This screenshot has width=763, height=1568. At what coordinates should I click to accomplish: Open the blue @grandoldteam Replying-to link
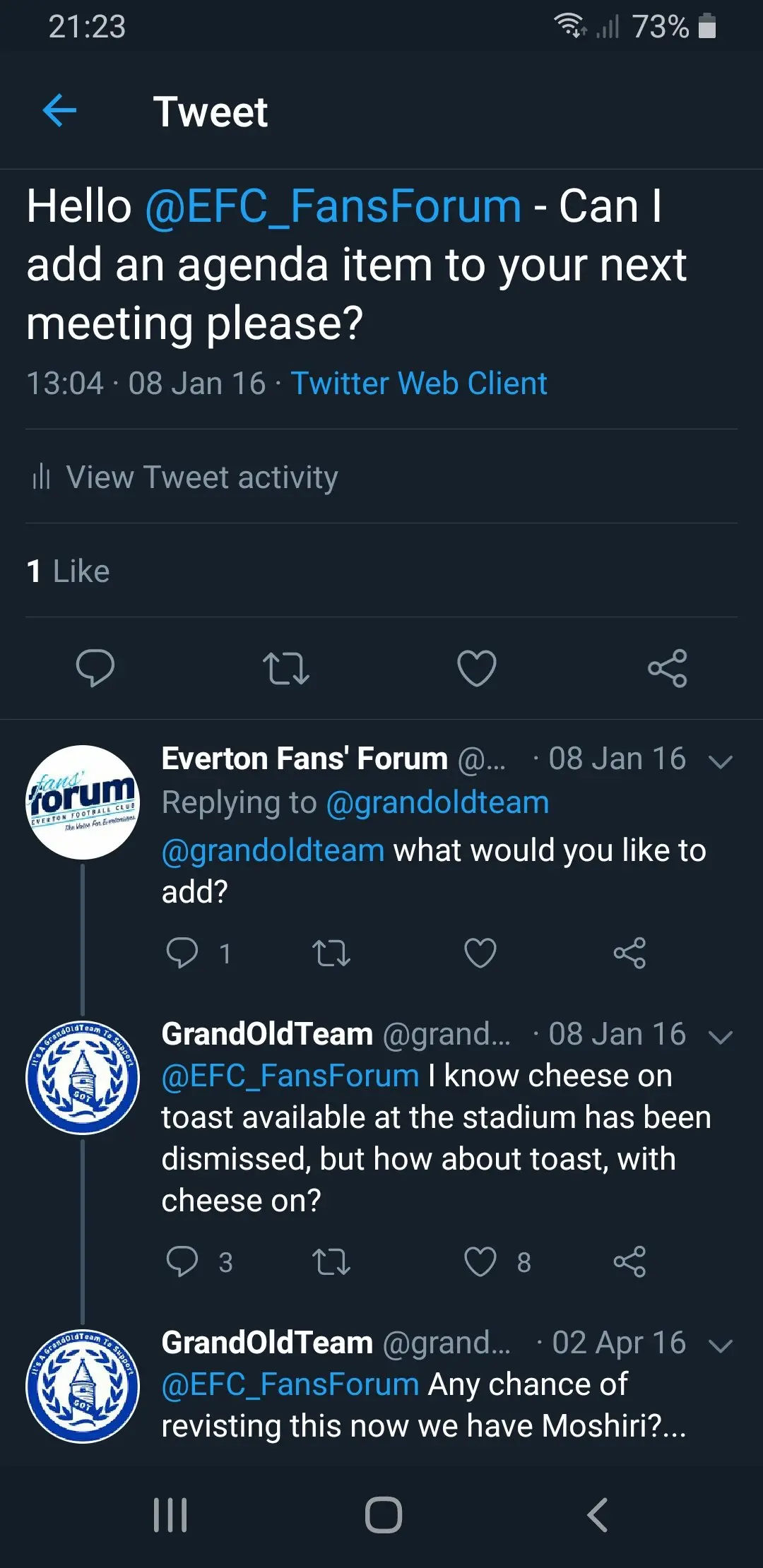tap(437, 803)
